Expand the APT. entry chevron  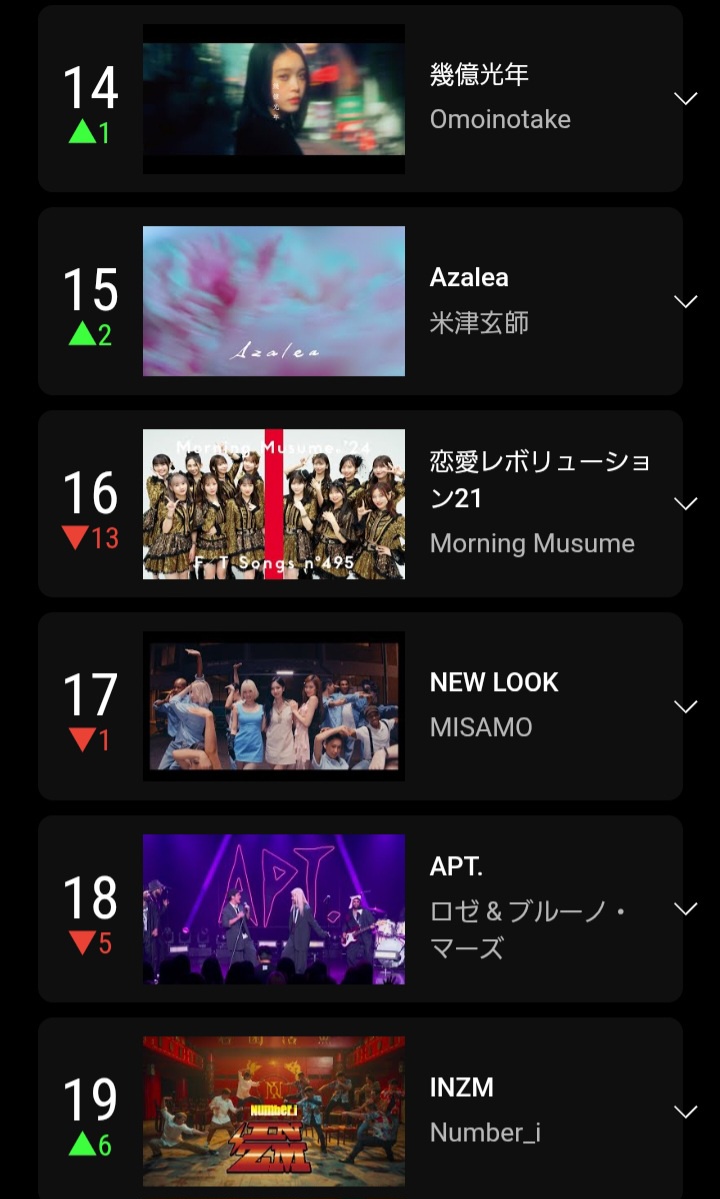685,908
